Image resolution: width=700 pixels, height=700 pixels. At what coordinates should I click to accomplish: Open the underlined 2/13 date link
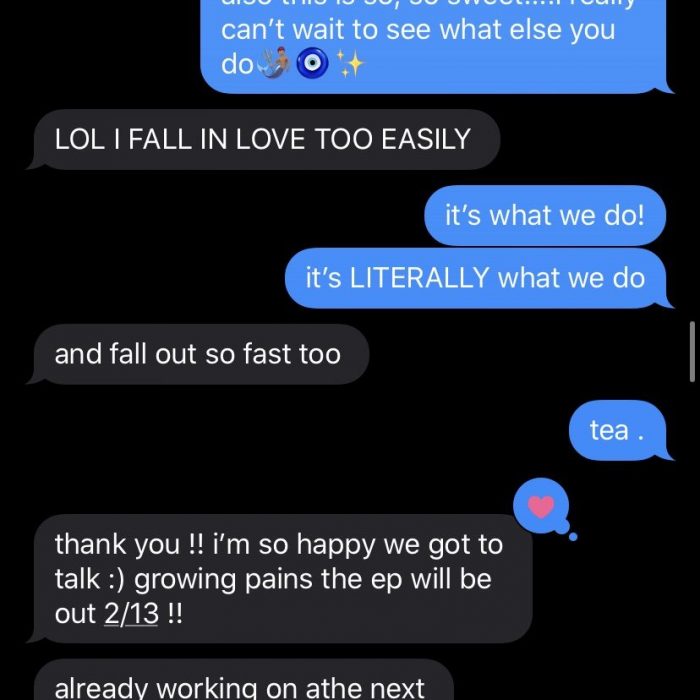131,614
